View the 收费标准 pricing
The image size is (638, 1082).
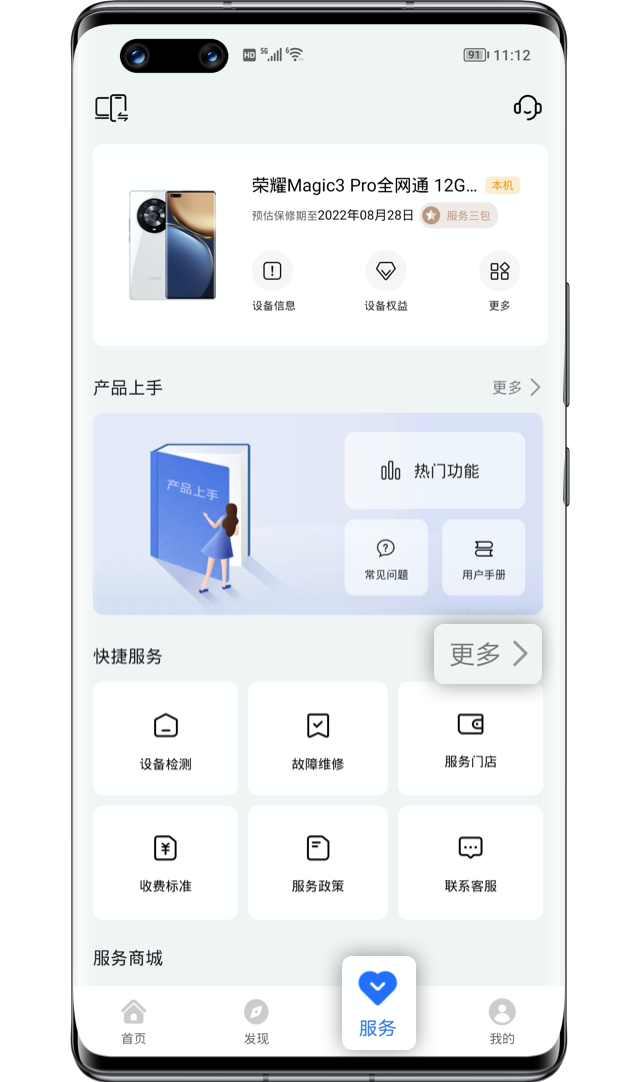click(165, 862)
